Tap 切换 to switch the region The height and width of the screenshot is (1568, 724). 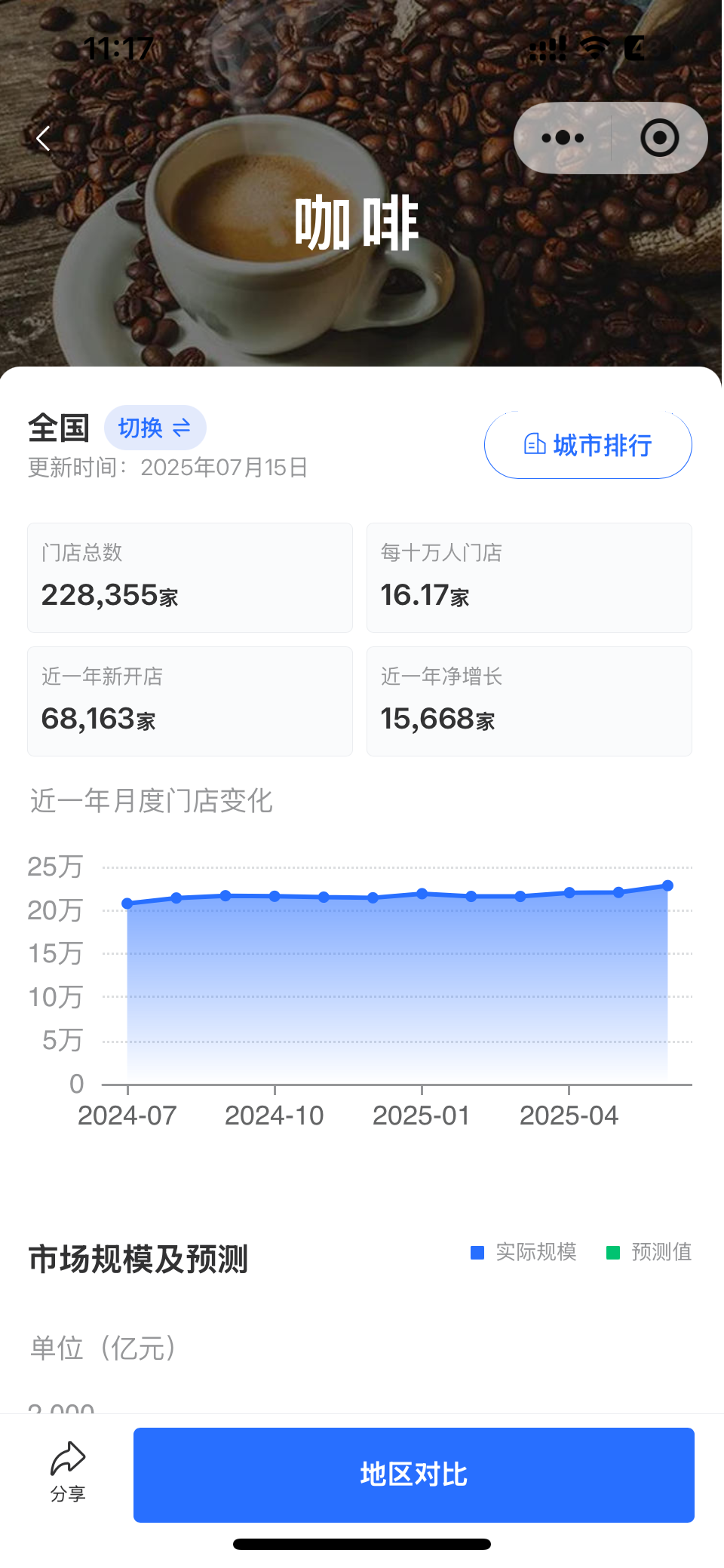tap(155, 428)
